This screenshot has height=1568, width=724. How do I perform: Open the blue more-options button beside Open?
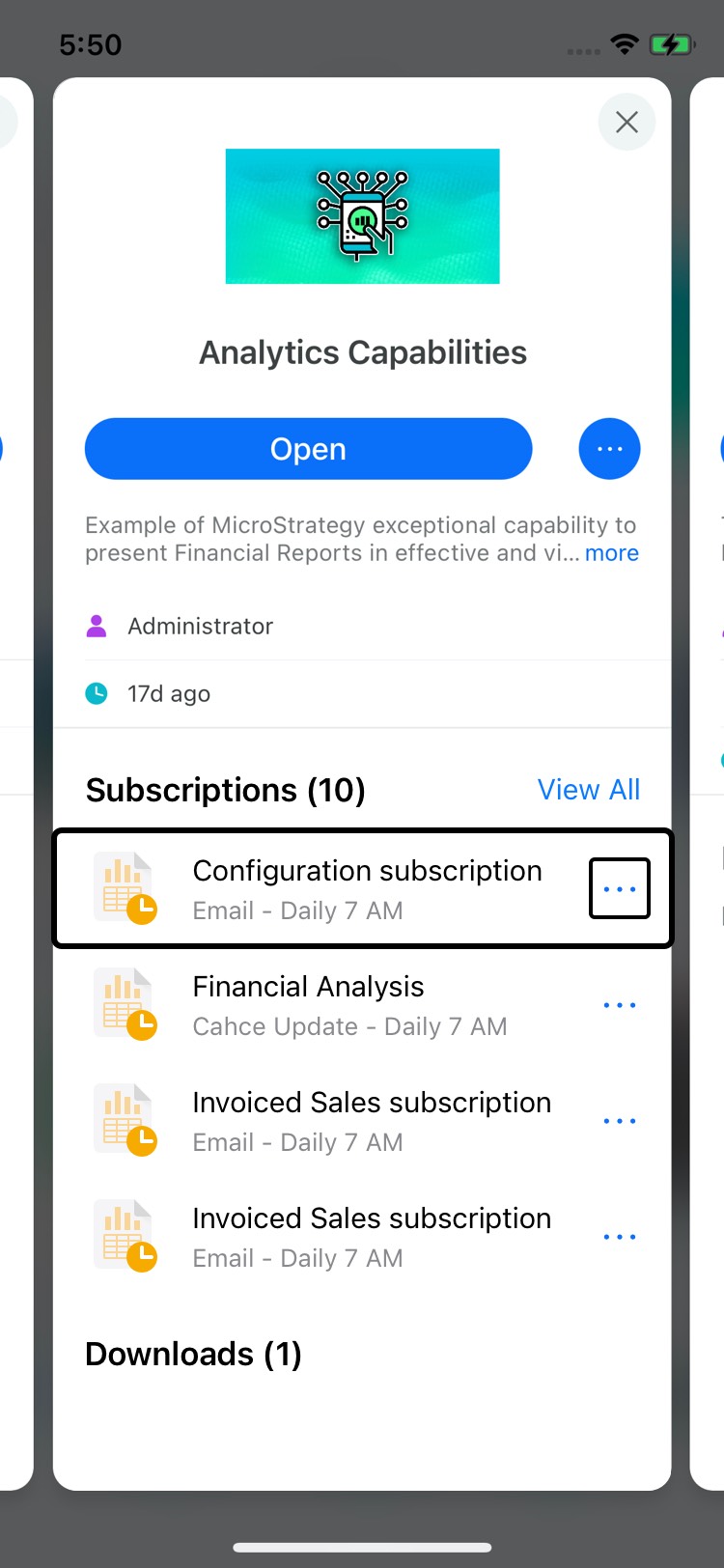click(x=609, y=449)
